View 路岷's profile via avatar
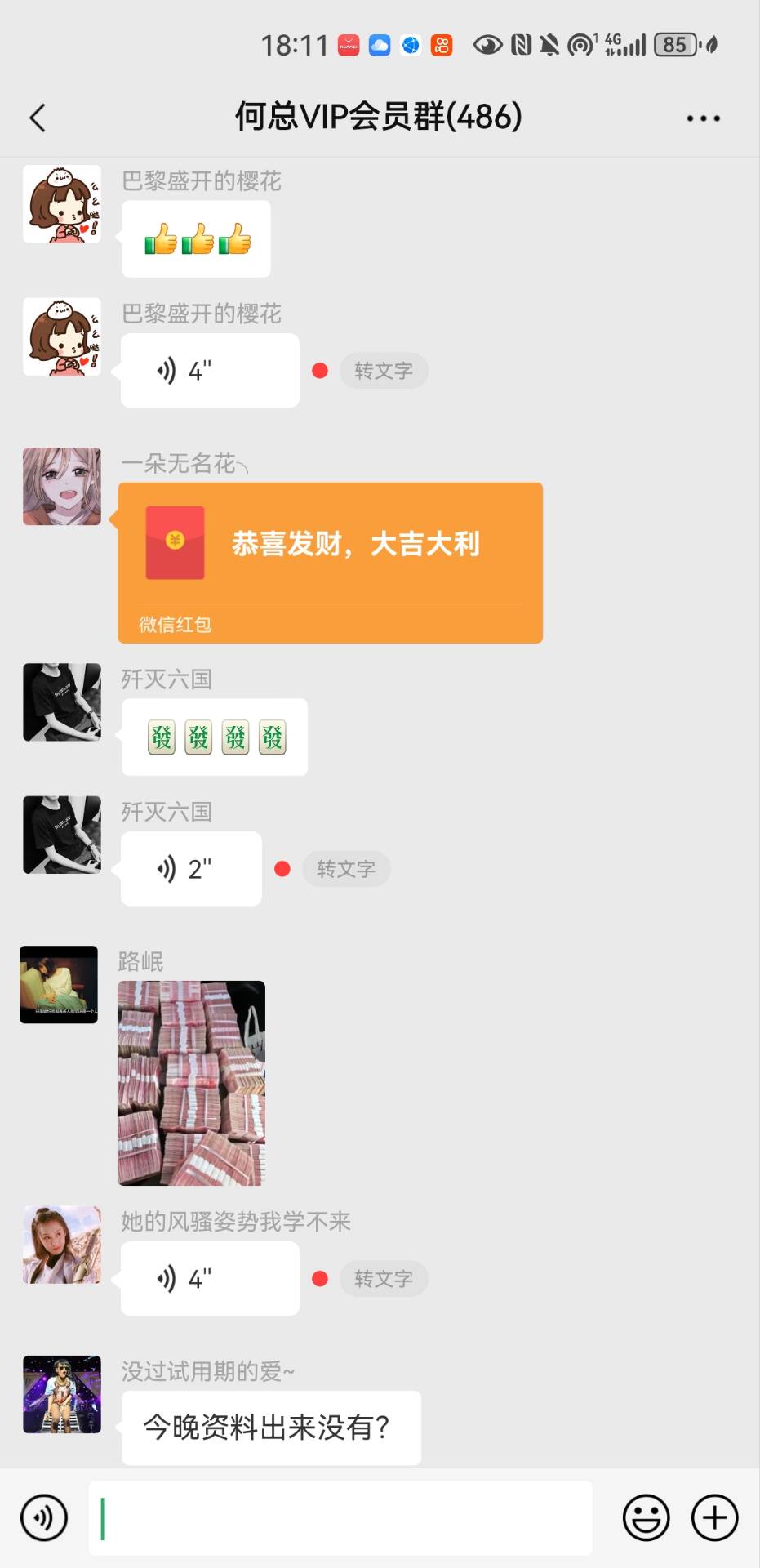The width and height of the screenshot is (760, 1568). (59, 984)
